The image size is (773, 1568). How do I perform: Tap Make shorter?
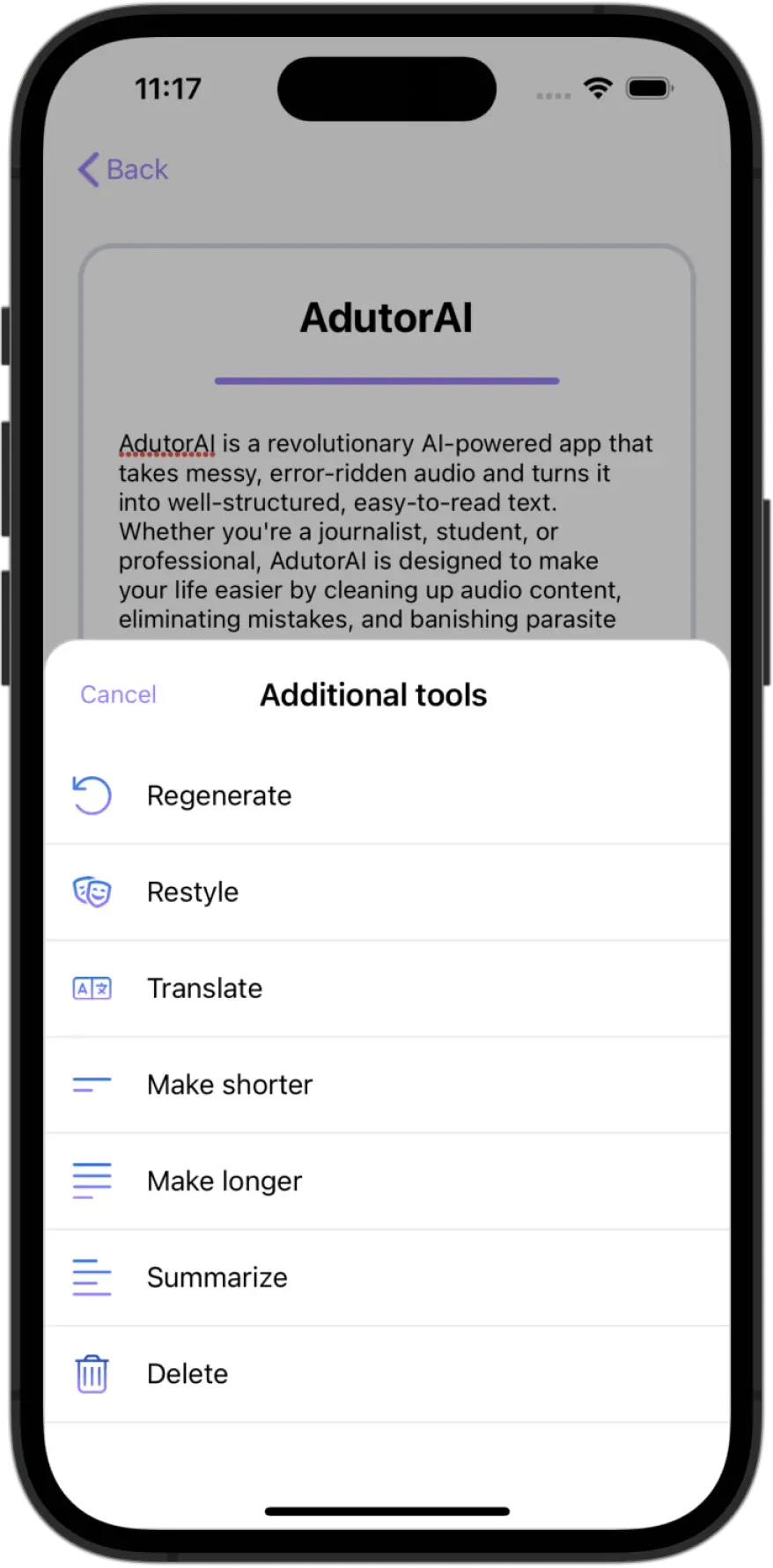coord(229,1084)
